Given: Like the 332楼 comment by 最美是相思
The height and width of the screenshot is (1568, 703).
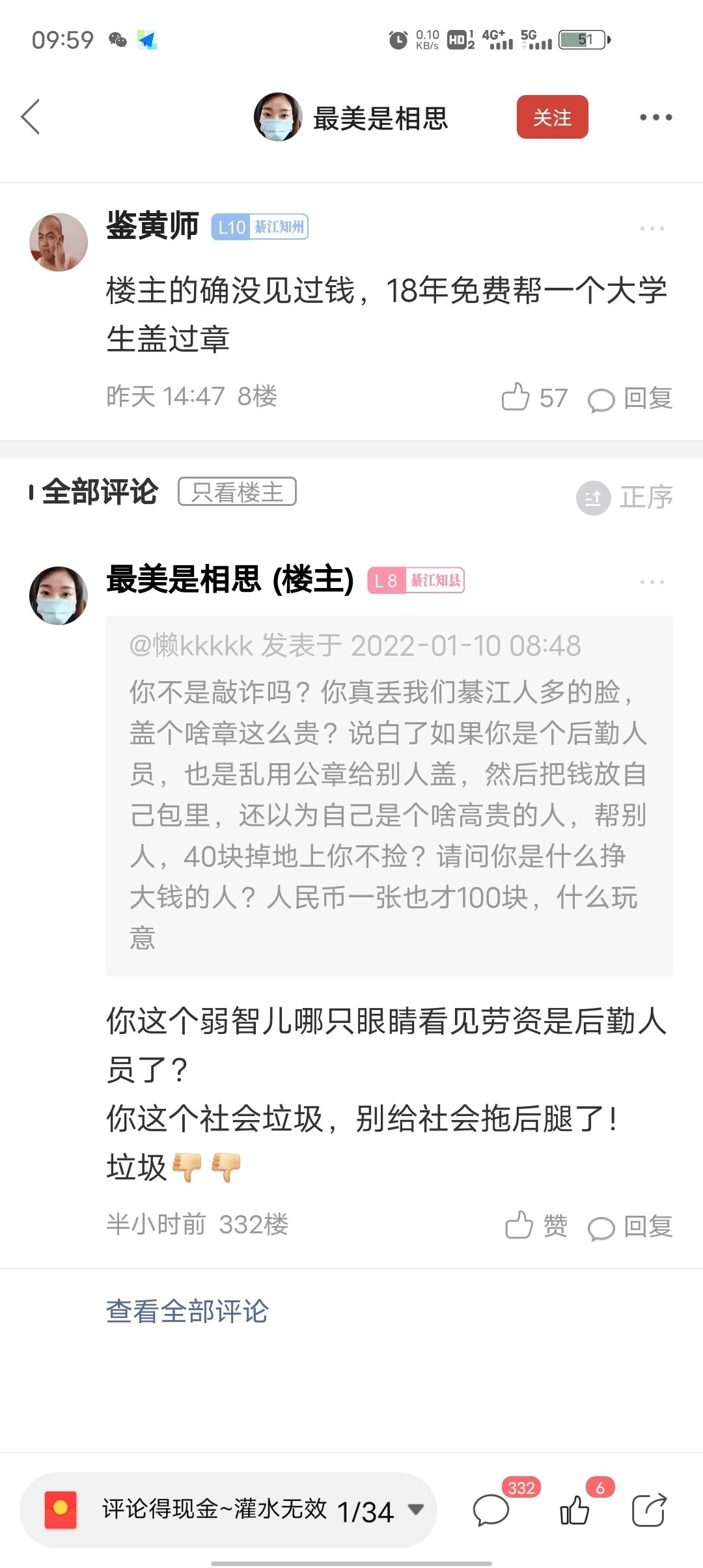Looking at the screenshot, I should [519, 1225].
